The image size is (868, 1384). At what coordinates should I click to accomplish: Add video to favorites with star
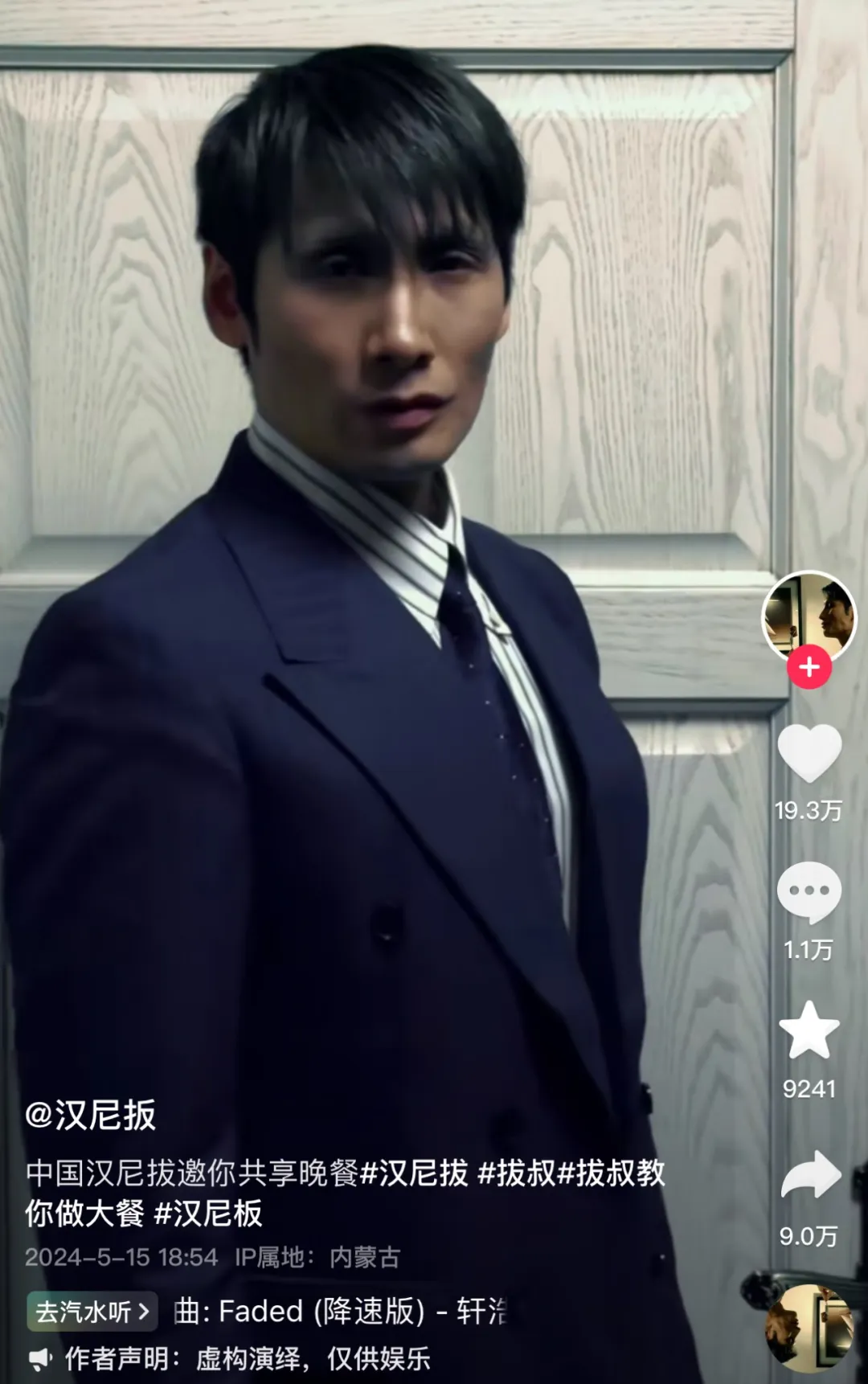[809, 1031]
